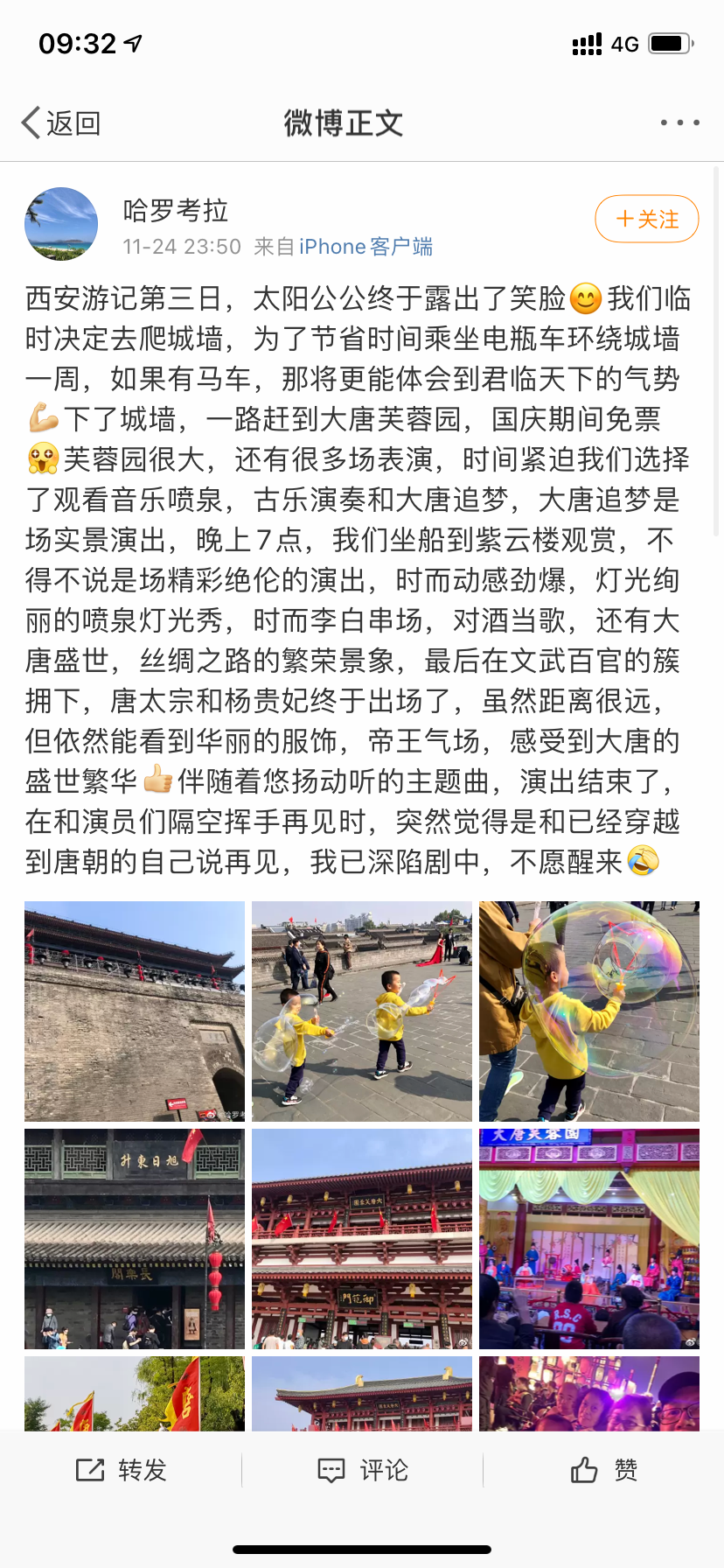Open 哈罗考拉's profile avatar

(61, 224)
